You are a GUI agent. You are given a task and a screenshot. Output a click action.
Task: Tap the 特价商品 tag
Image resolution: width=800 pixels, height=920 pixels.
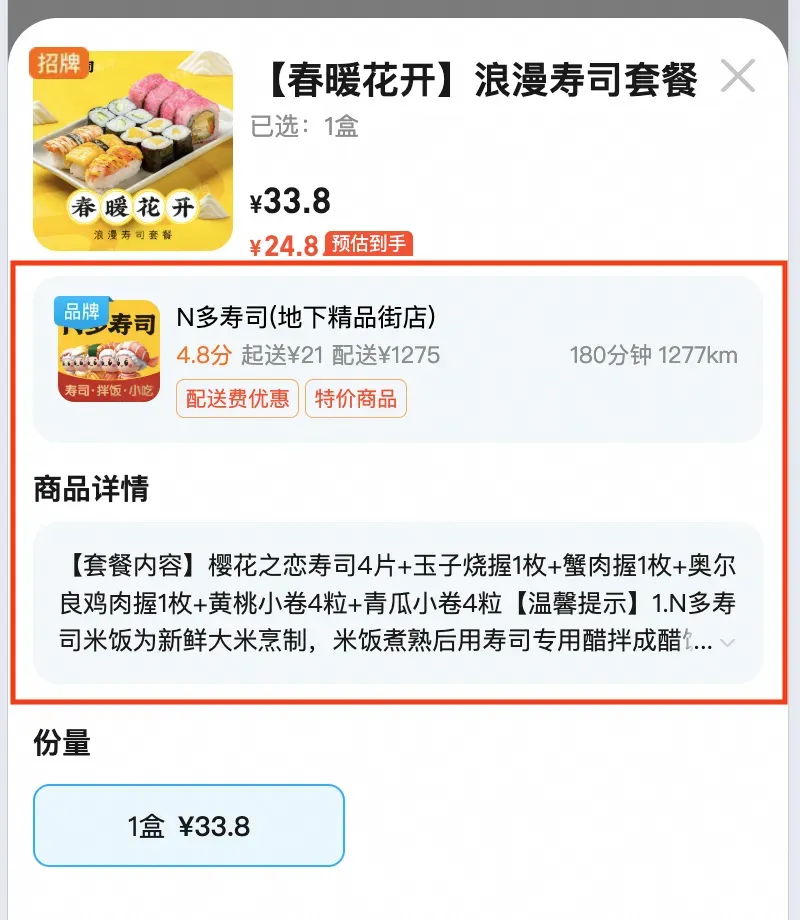356,399
